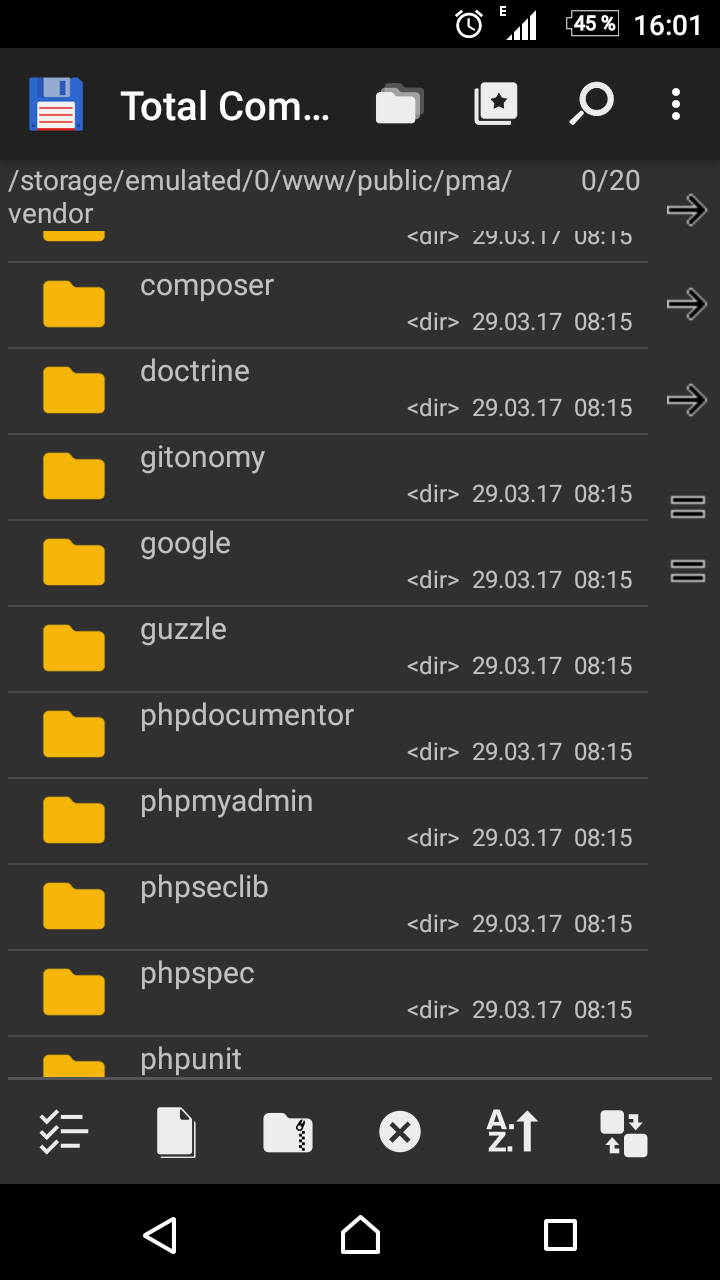This screenshot has width=720, height=1280.
Task: Open the doctrine folder
Action: (x=195, y=372)
